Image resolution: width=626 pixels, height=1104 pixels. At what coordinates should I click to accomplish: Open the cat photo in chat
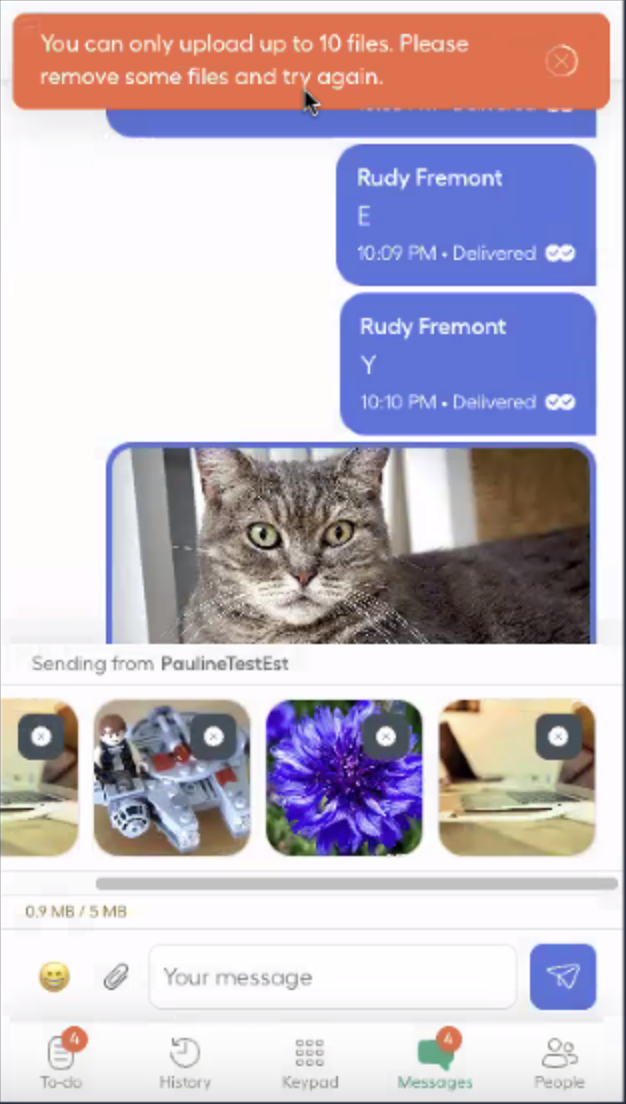click(350, 545)
